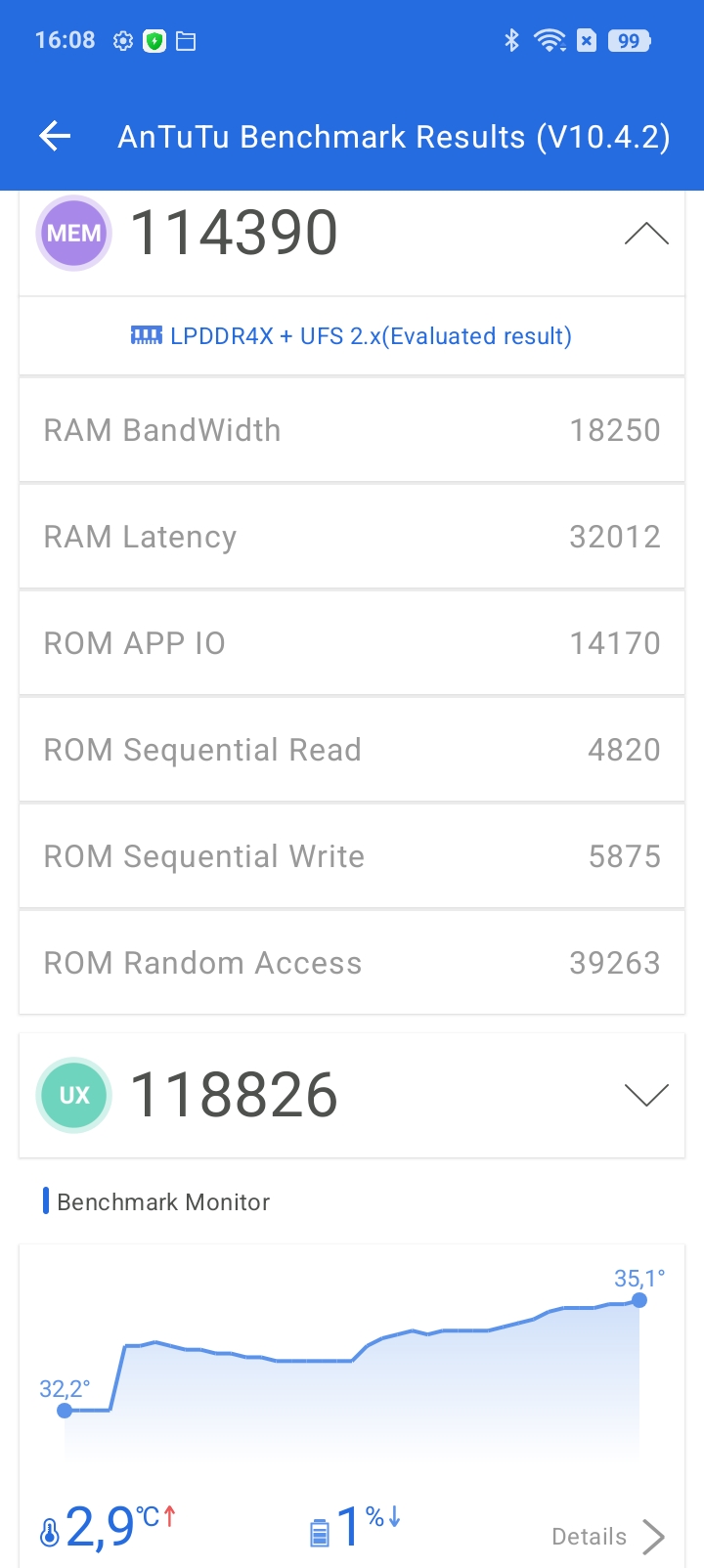Collapse the MEM score section
The height and width of the screenshot is (1568, 704).
[646, 234]
